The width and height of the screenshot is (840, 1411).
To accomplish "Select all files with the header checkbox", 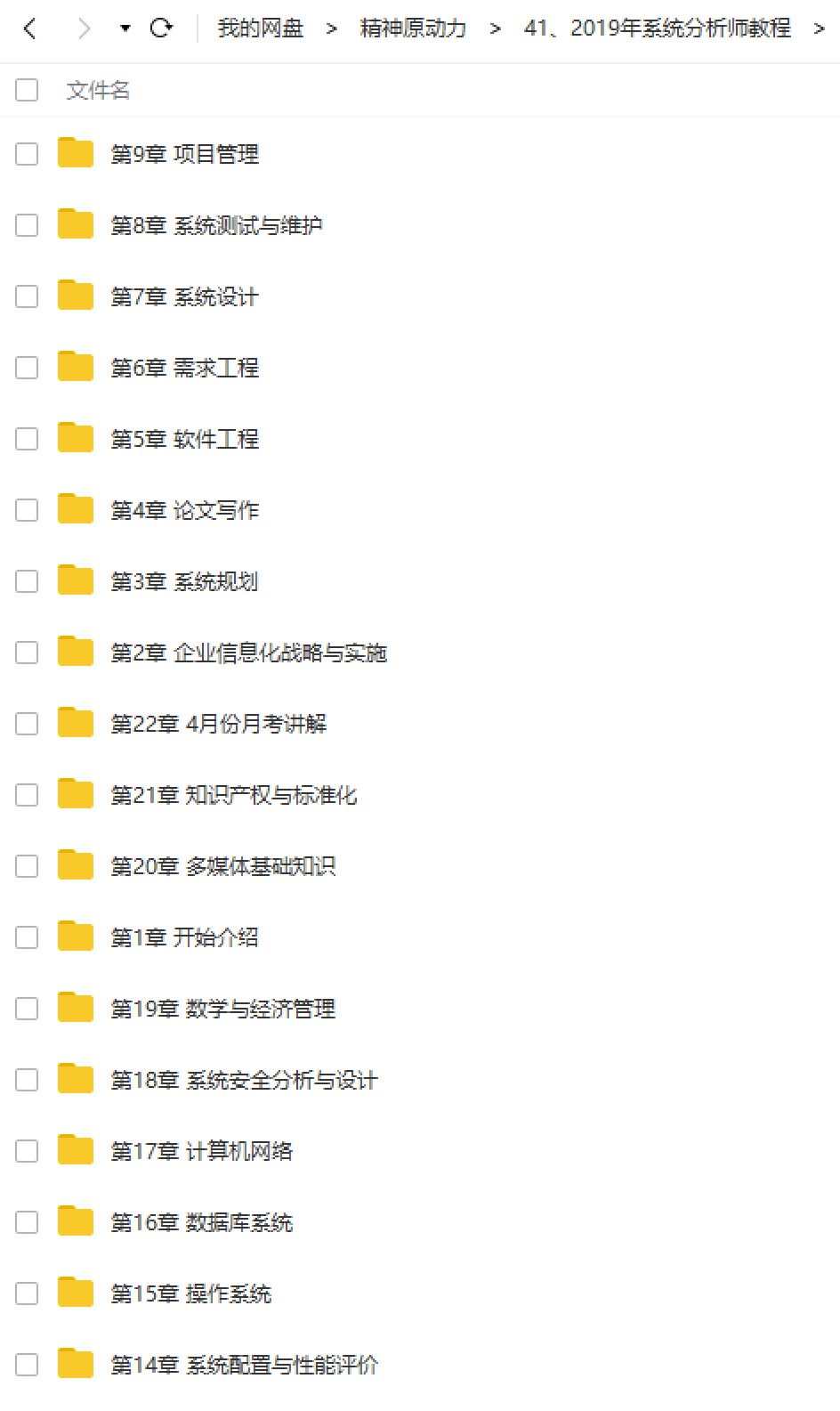I will (x=27, y=90).
